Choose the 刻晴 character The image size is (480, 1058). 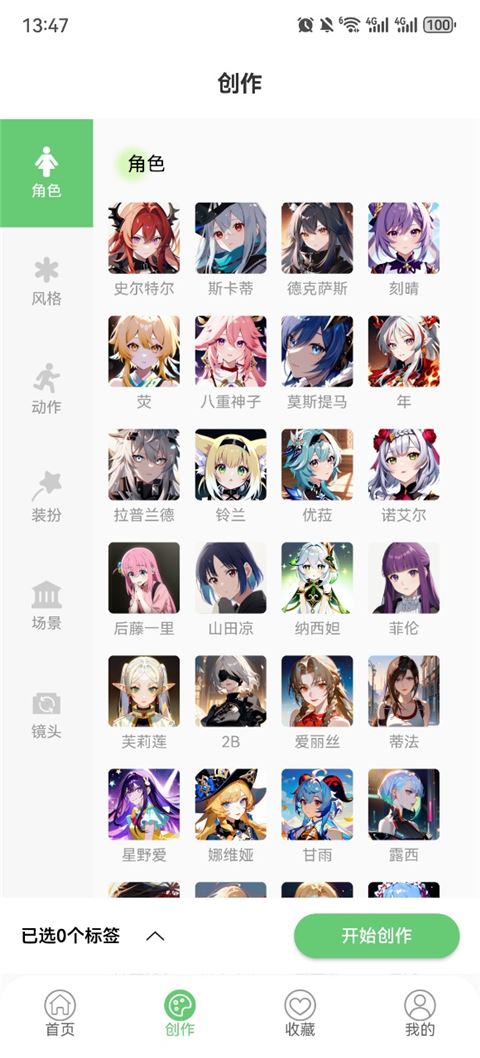coord(404,250)
